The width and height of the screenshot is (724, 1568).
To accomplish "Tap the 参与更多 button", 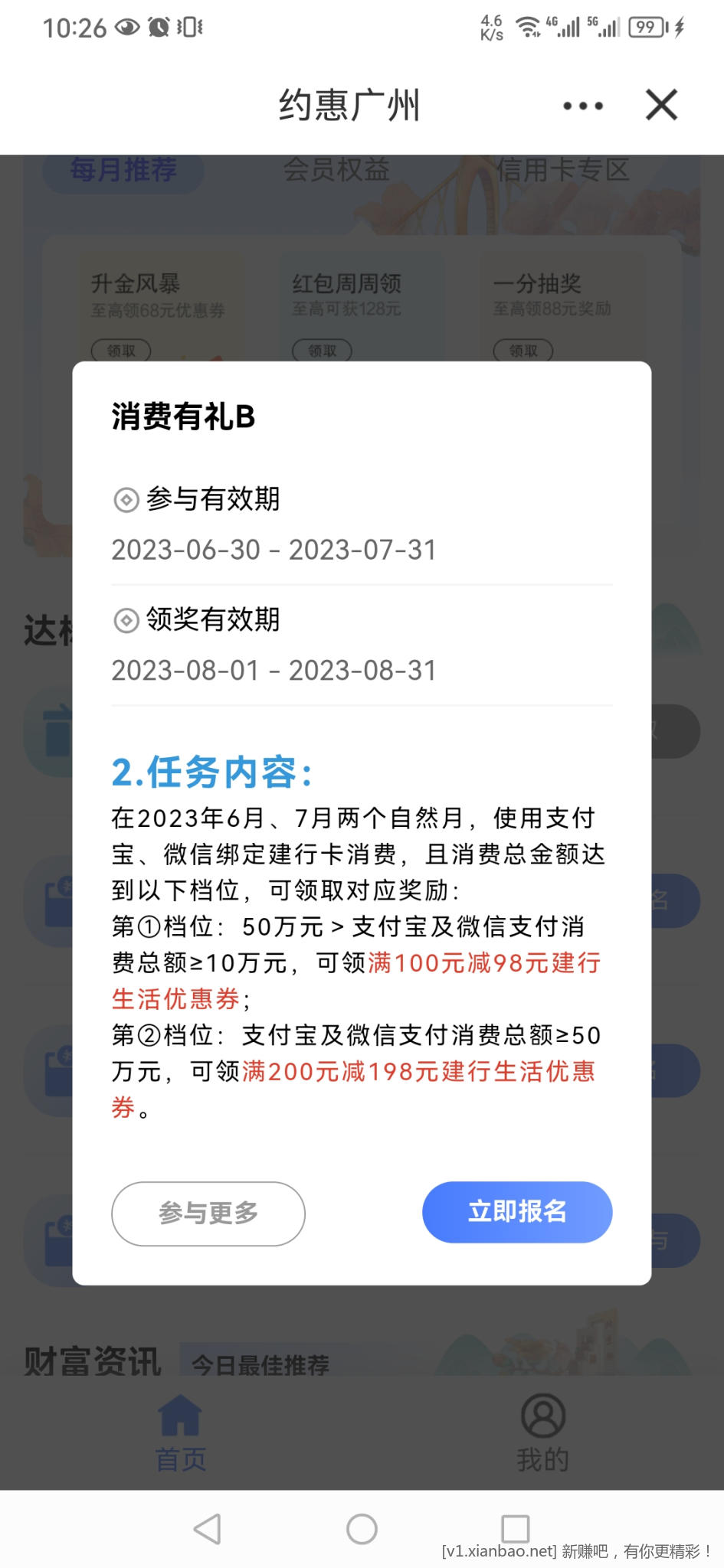I will tap(208, 1214).
